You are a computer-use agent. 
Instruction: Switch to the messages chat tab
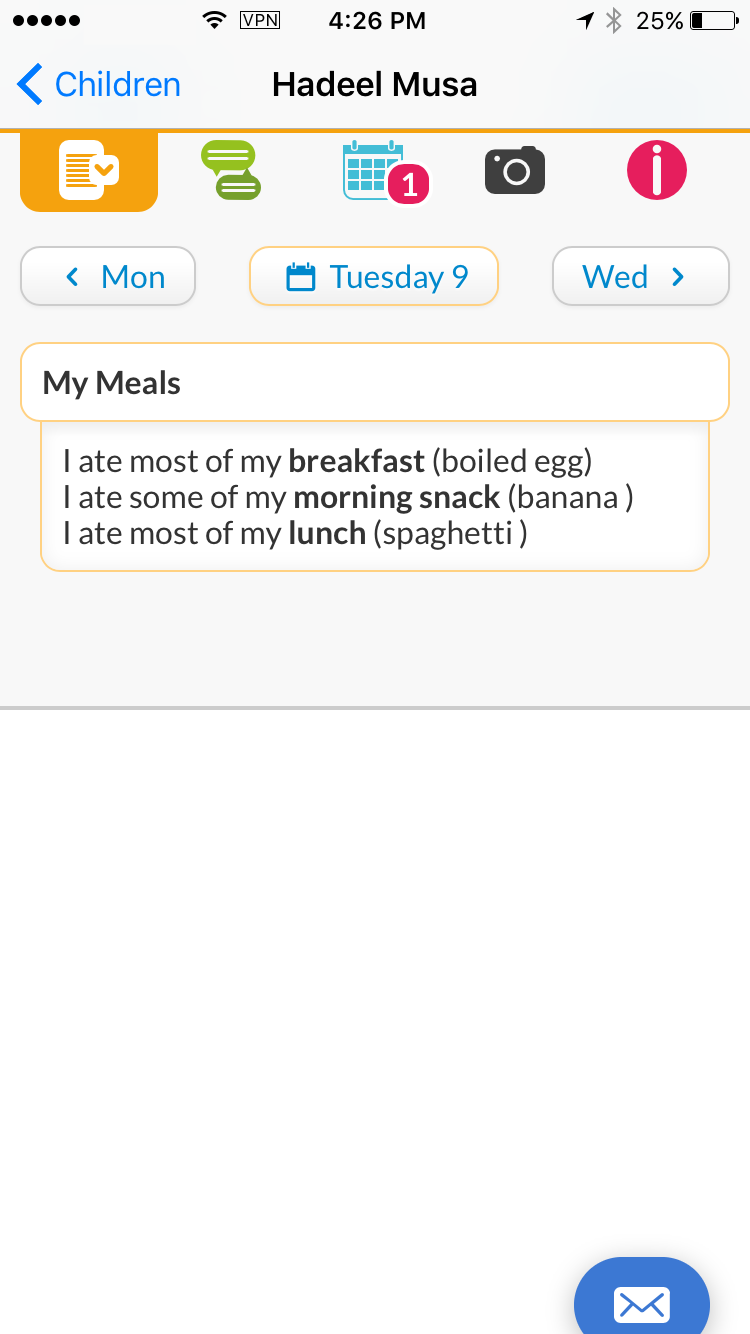(x=231, y=170)
